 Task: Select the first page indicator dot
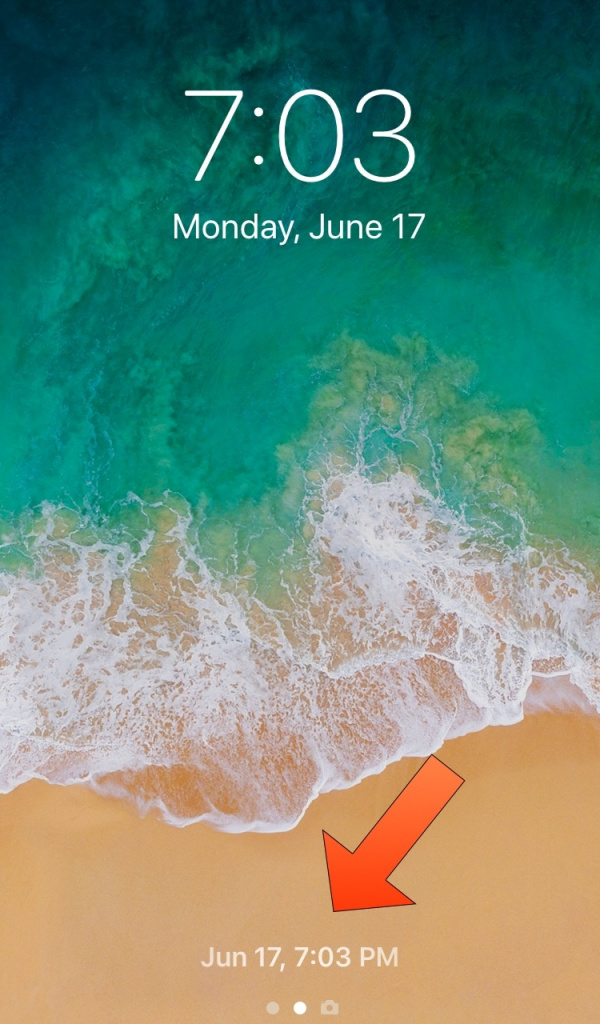click(x=273, y=1007)
